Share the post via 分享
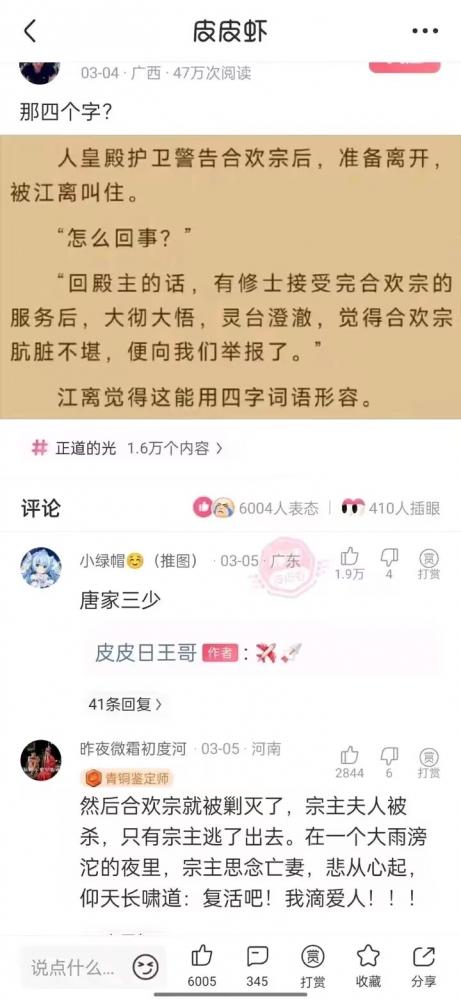 pyautogui.click(x=424, y=966)
